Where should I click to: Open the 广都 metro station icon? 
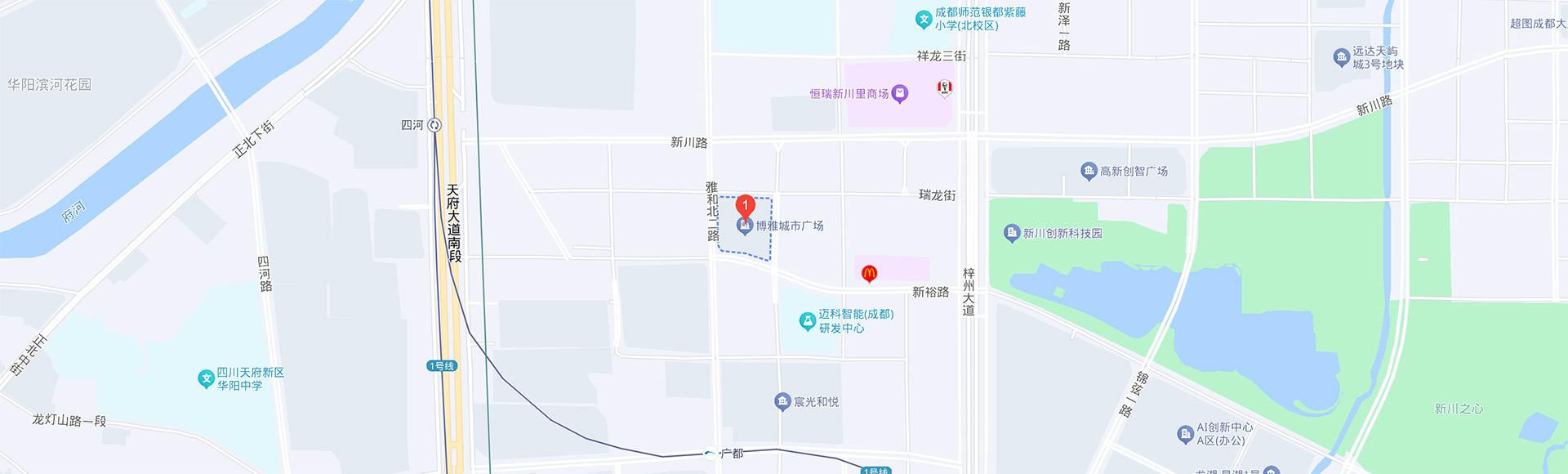coord(711,453)
